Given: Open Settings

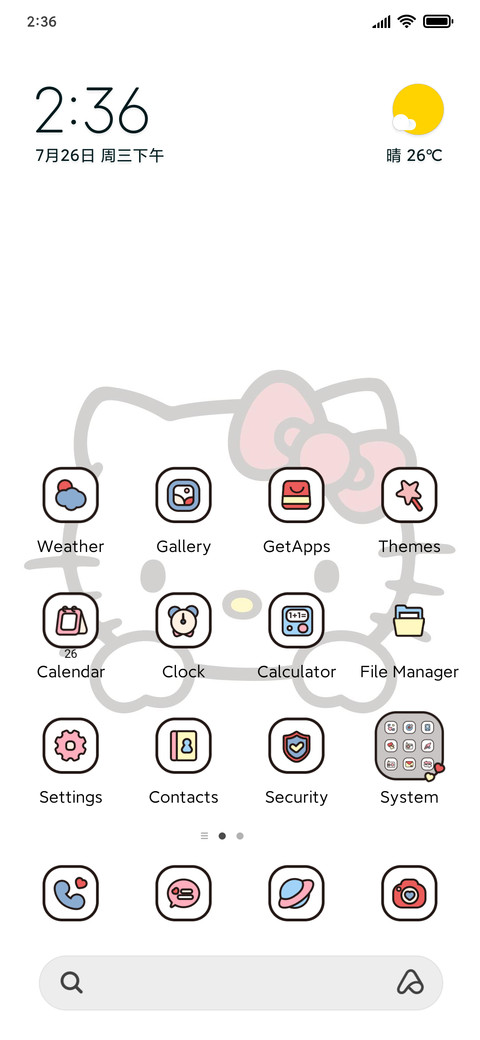Looking at the screenshot, I should pos(71,746).
